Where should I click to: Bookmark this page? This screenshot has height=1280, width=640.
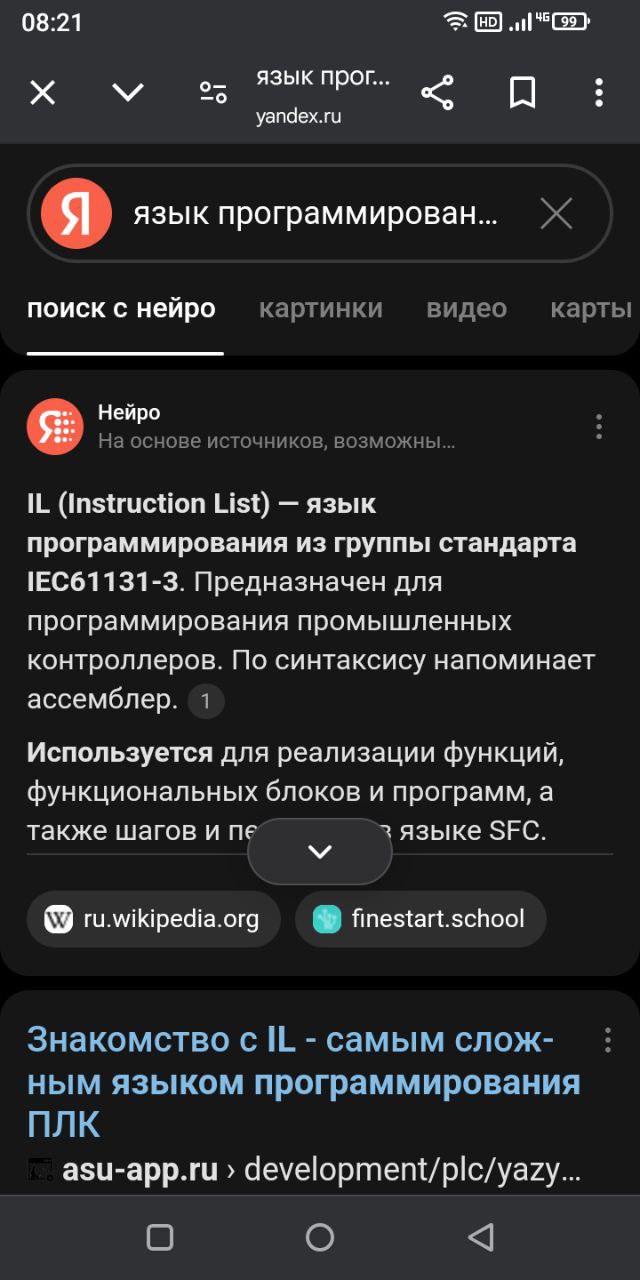[521, 93]
